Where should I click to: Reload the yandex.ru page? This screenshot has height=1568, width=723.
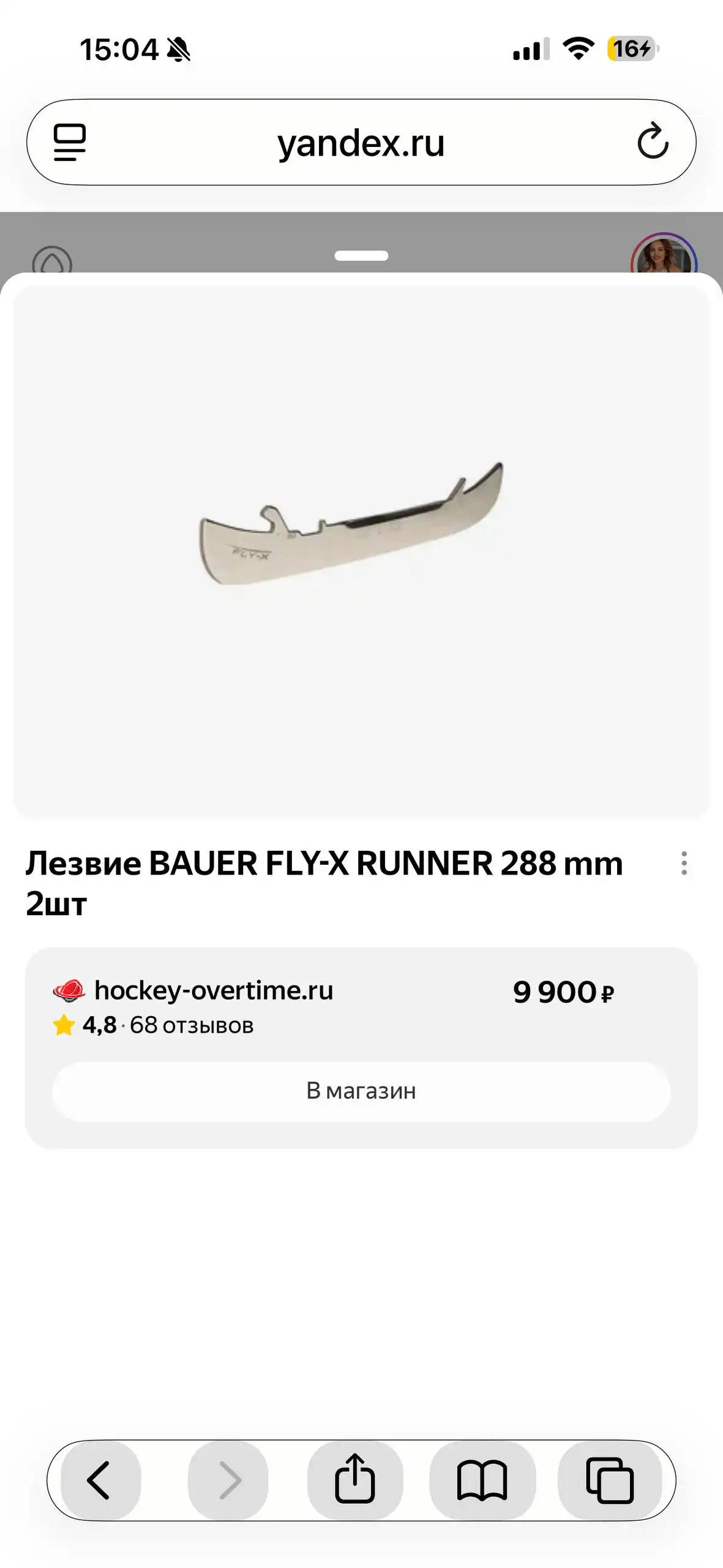click(x=655, y=143)
